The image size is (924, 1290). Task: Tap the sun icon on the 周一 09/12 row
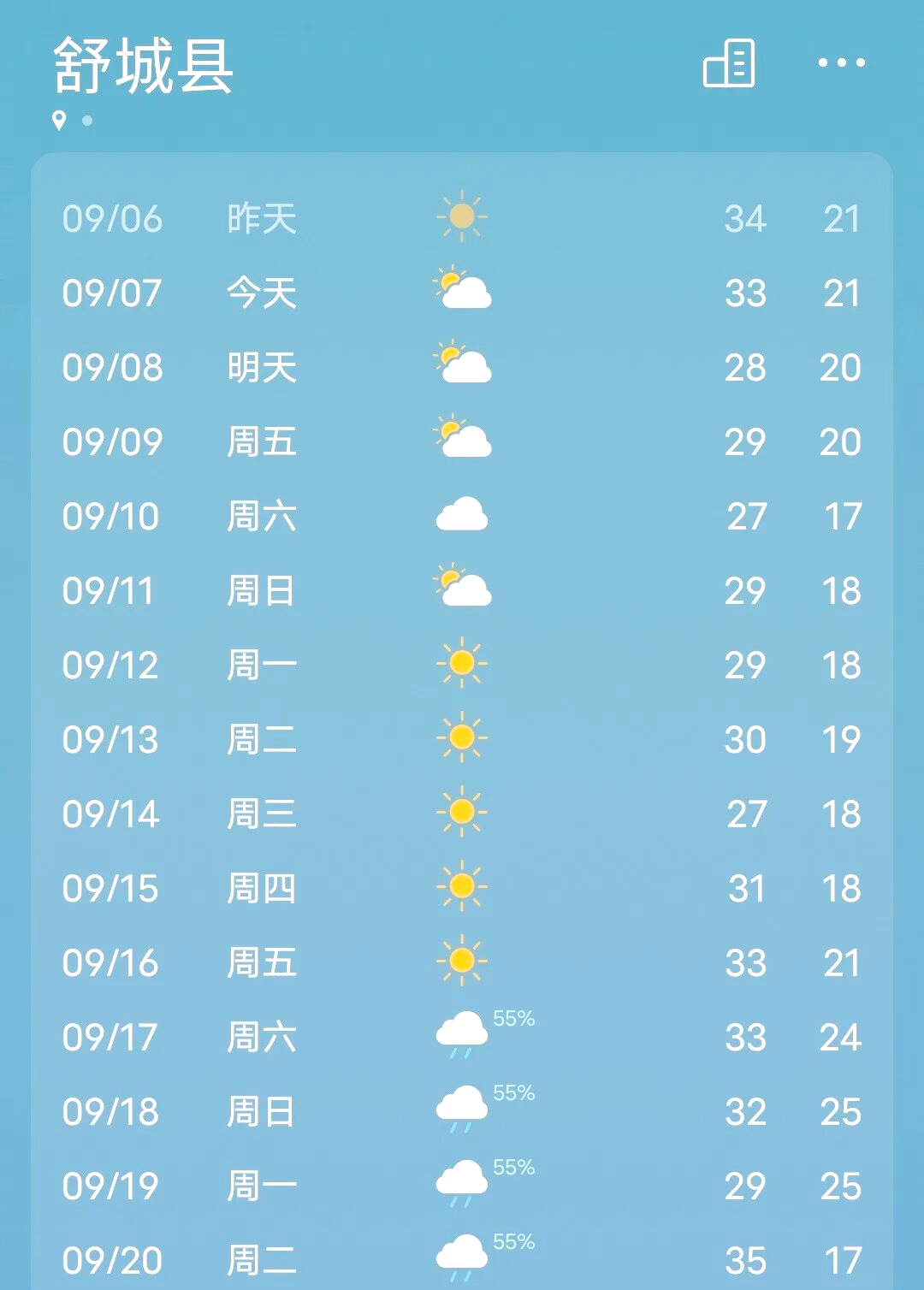tap(462, 662)
